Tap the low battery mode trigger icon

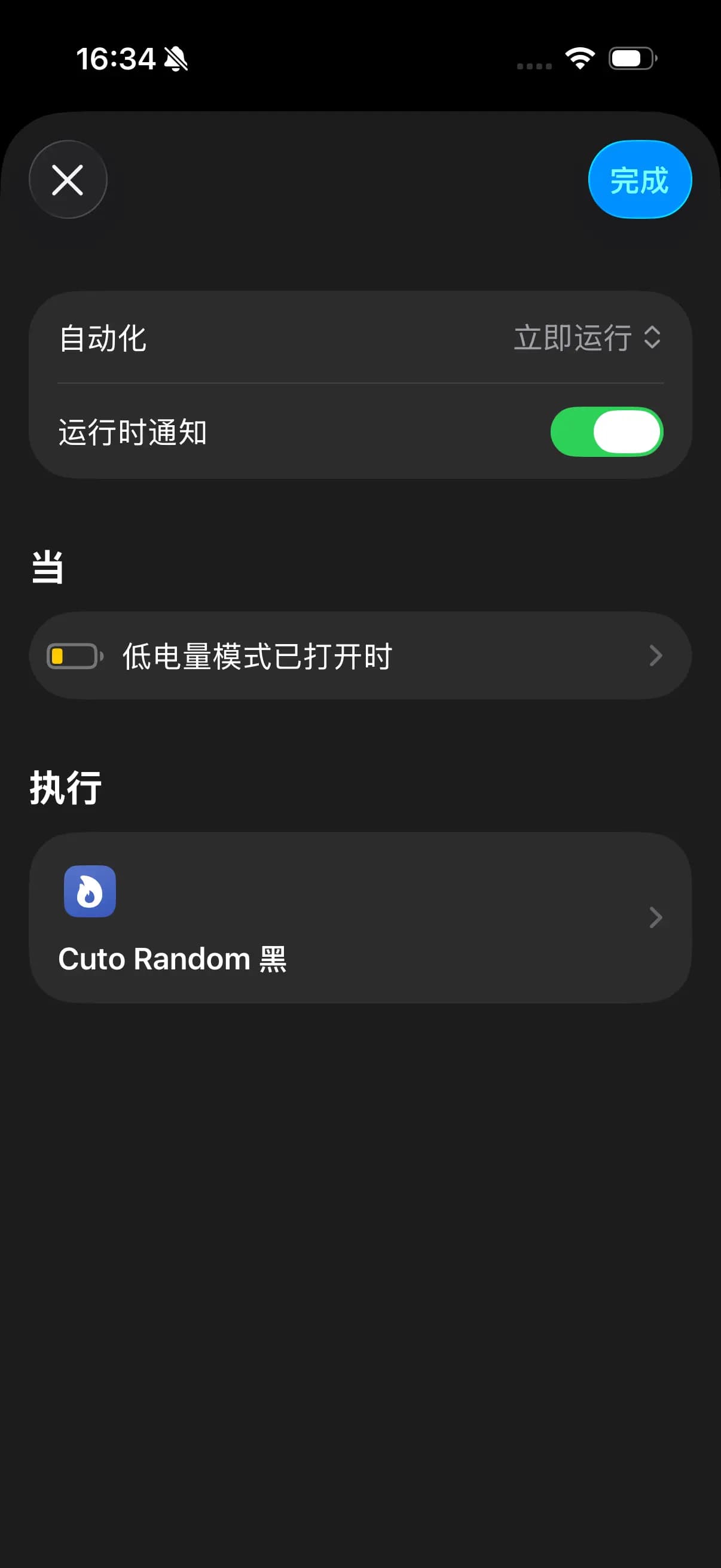point(73,655)
